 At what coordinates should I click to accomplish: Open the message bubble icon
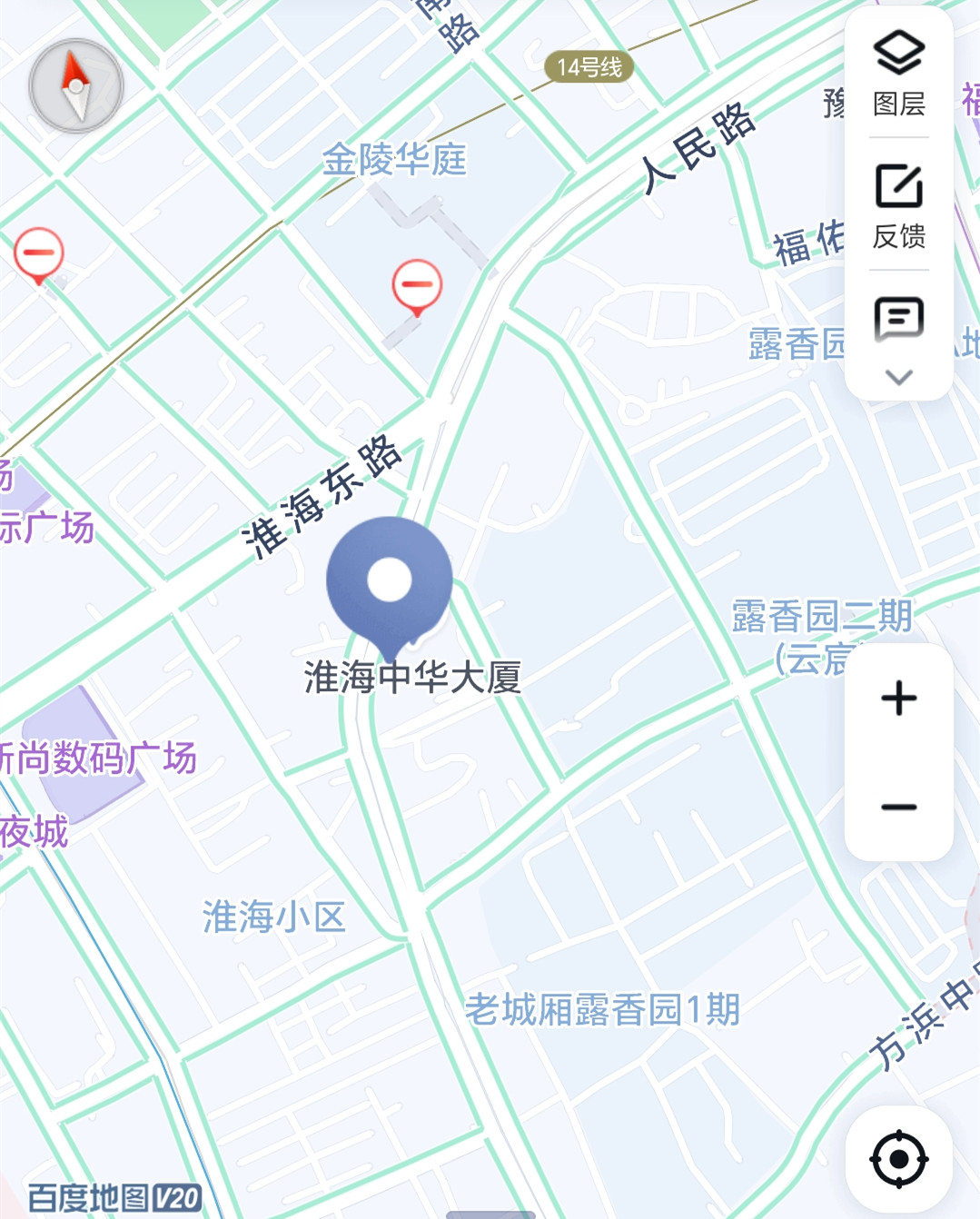pos(898,319)
